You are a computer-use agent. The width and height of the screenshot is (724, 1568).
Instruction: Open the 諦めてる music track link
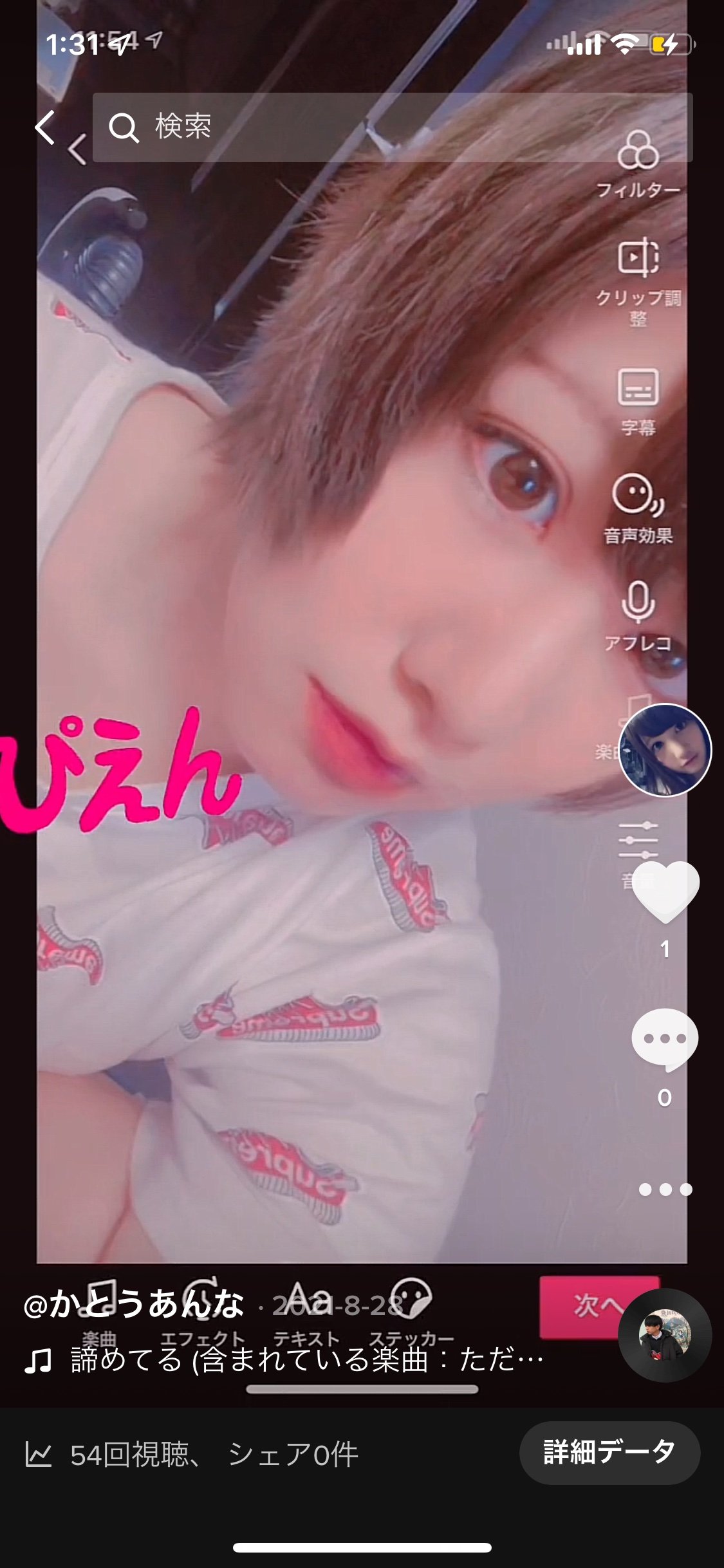(x=284, y=1360)
